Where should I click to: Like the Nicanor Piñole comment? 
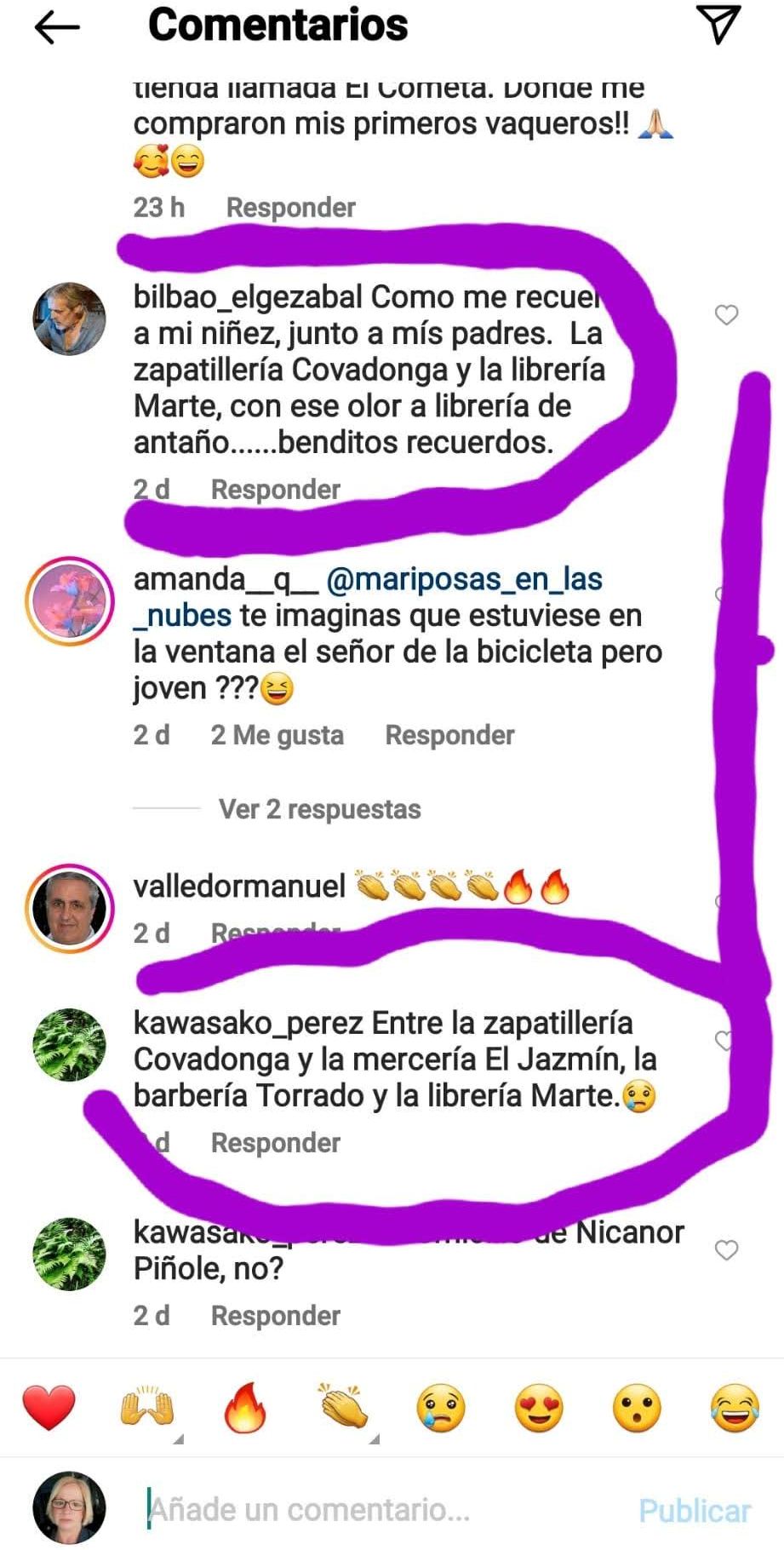726,1250
